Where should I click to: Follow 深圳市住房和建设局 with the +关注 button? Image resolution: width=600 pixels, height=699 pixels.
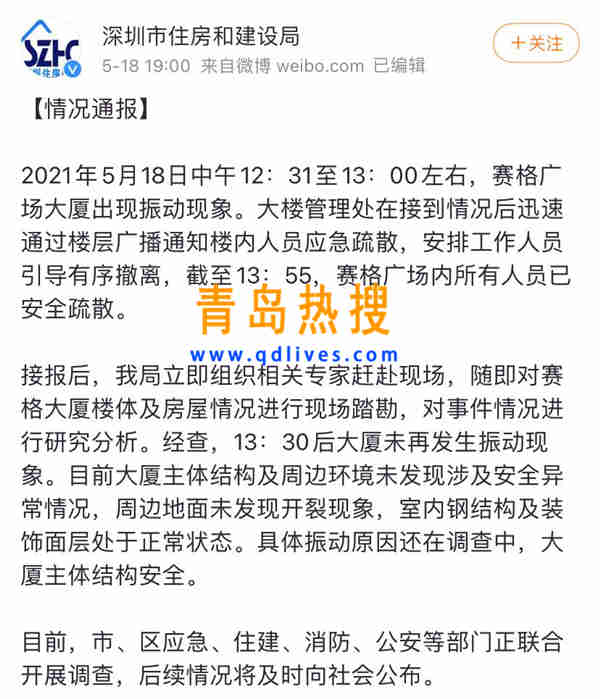click(x=536, y=44)
